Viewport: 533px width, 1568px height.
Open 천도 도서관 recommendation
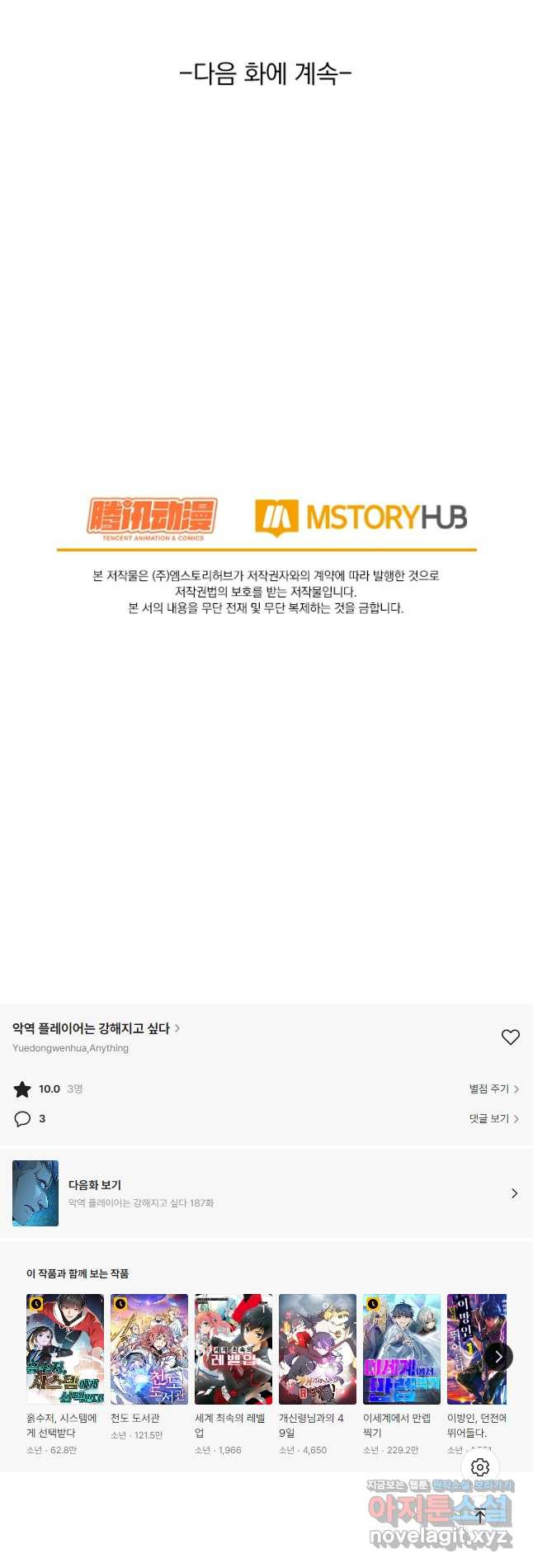click(149, 1349)
